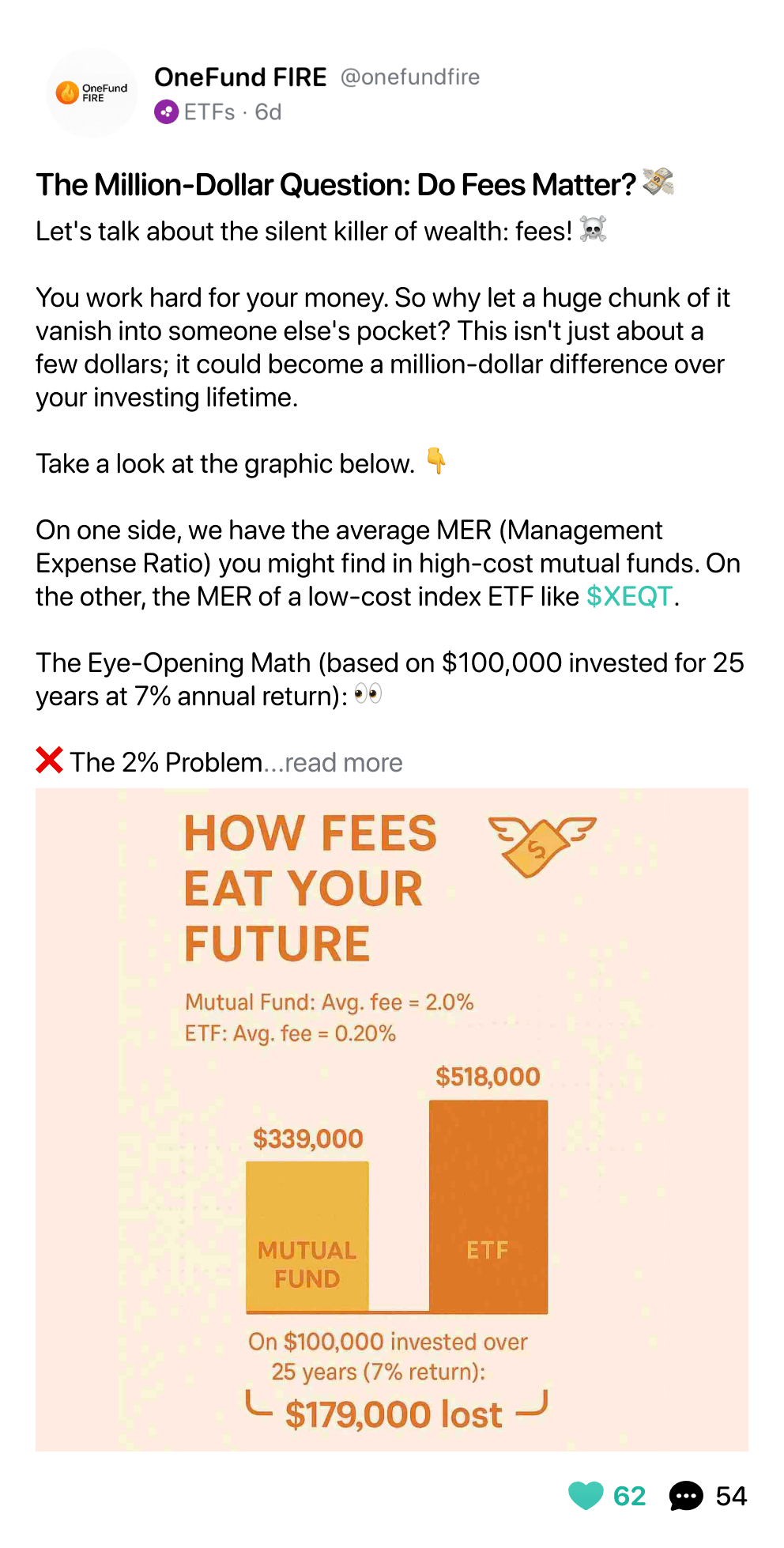Like this post with the heart

point(586,1496)
